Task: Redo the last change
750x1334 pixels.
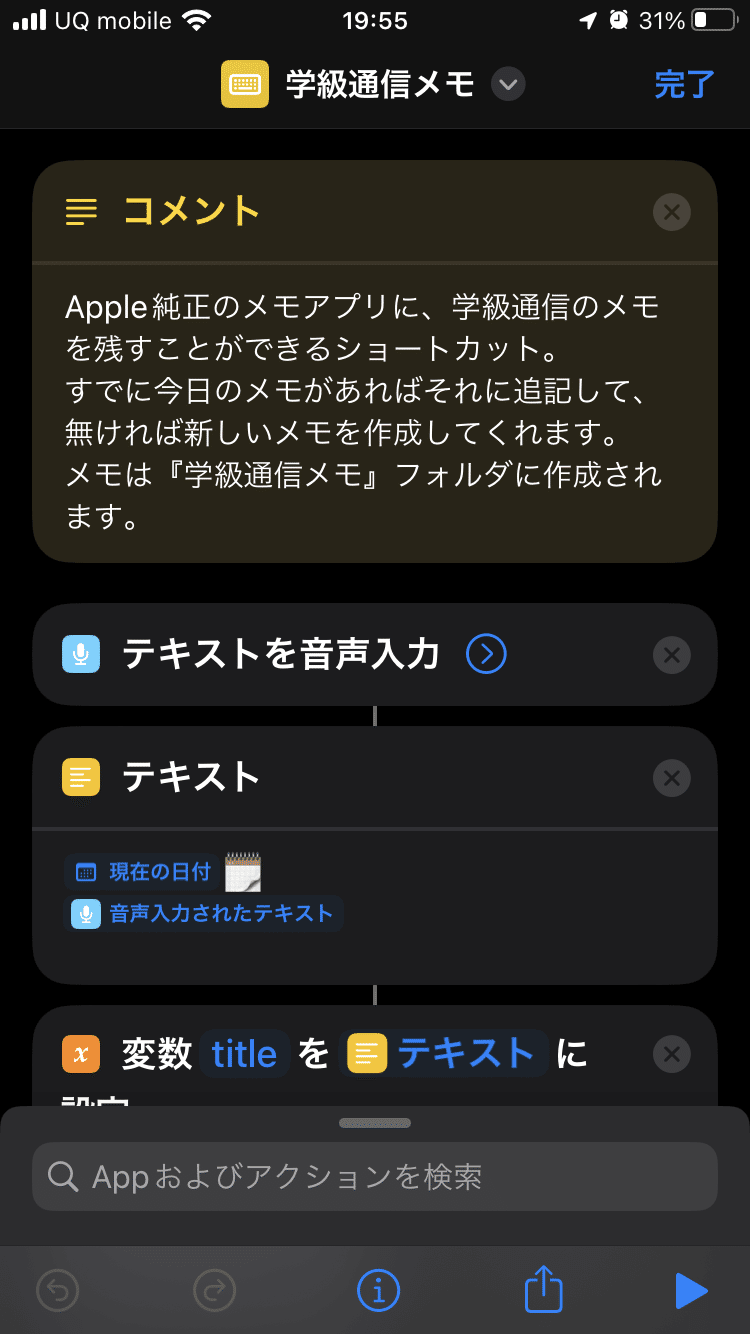Action: [x=214, y=1290]
